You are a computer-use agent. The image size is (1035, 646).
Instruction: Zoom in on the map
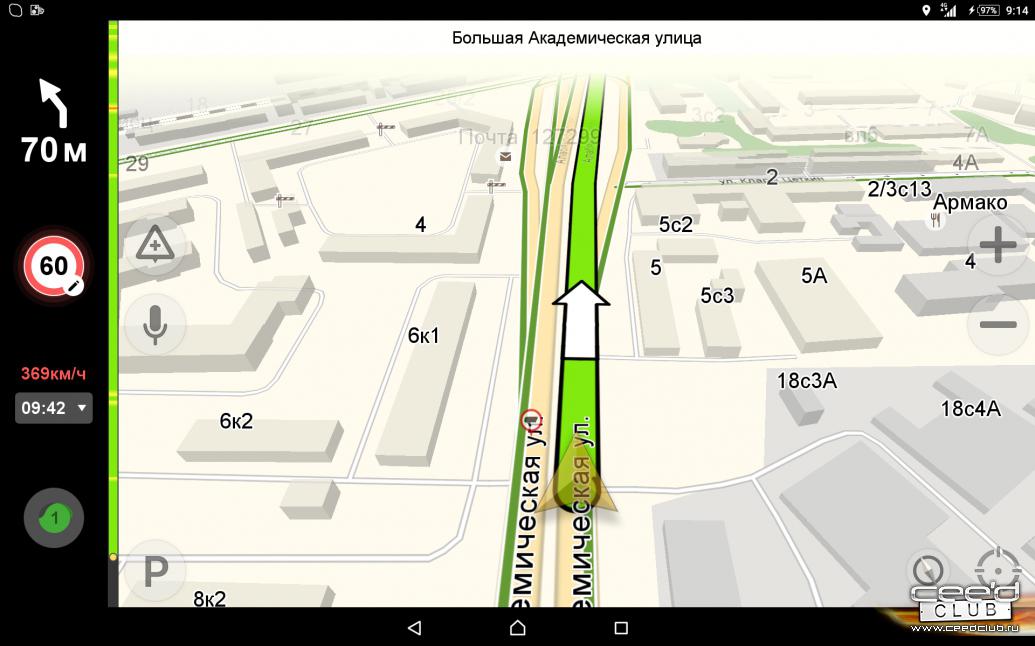[997, 245]
